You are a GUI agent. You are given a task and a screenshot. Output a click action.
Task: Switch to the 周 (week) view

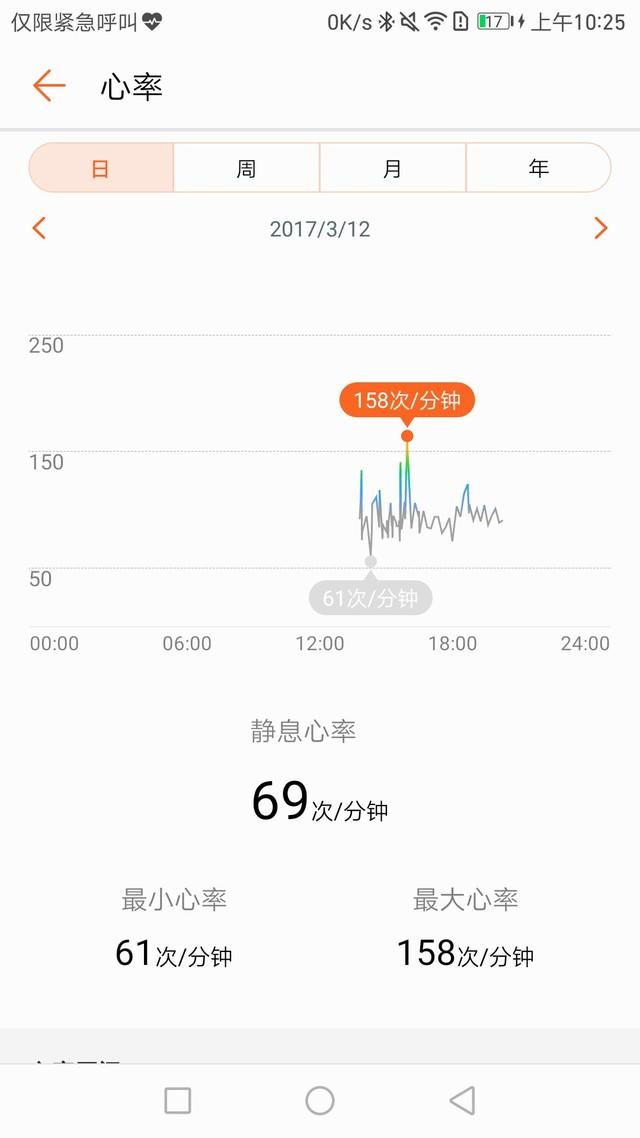tap(246, 168)
